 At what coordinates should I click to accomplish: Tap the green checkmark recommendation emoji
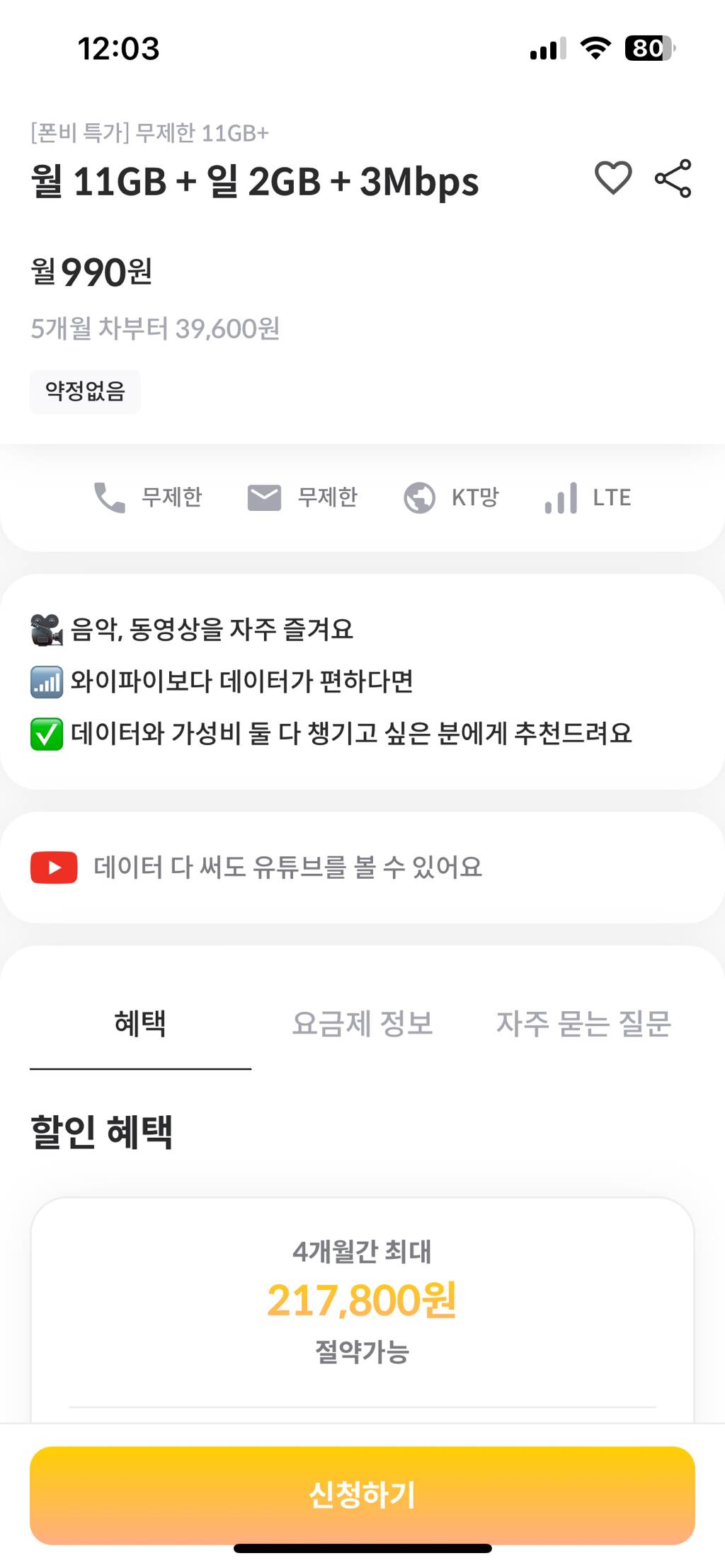coord(45,734)
